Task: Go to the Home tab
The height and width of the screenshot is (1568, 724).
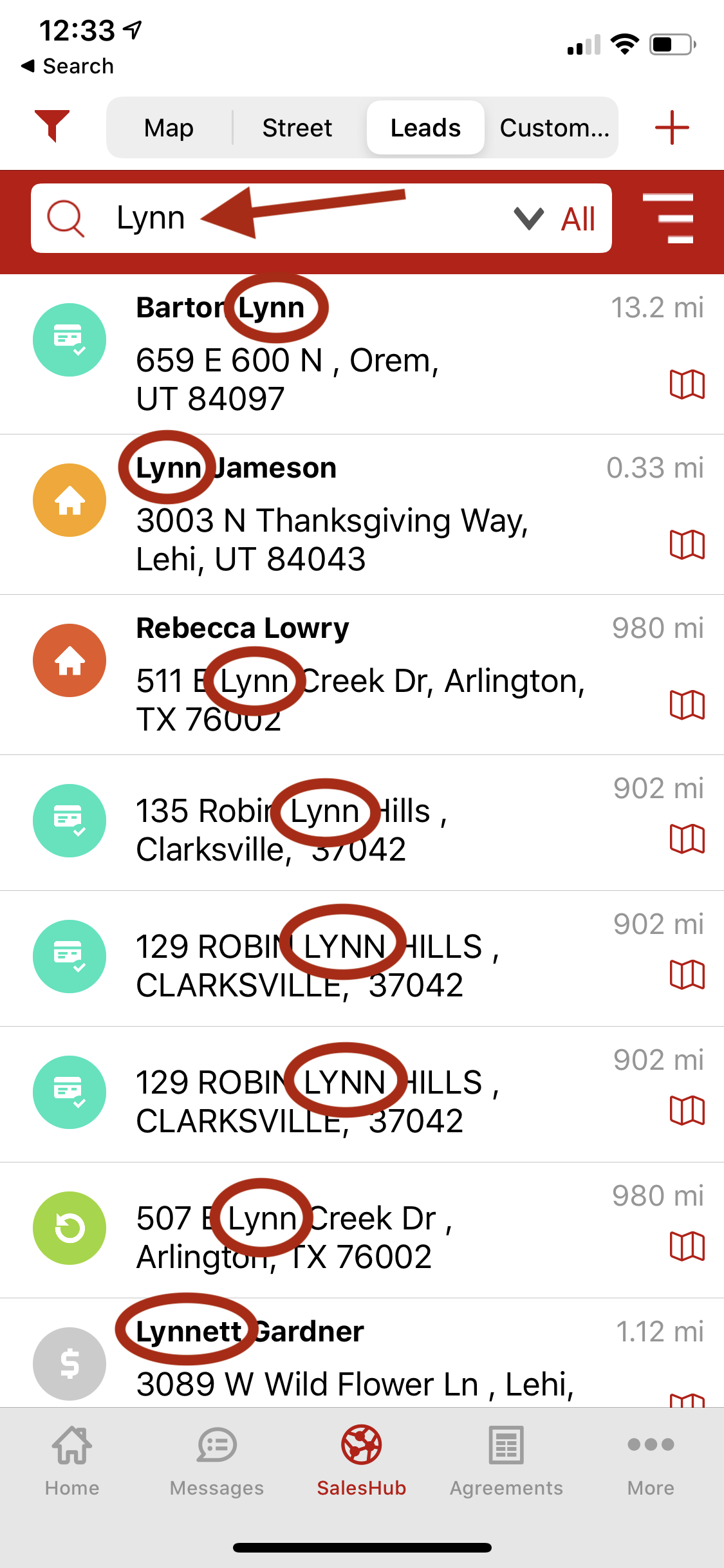Action: pos(72,1461)
